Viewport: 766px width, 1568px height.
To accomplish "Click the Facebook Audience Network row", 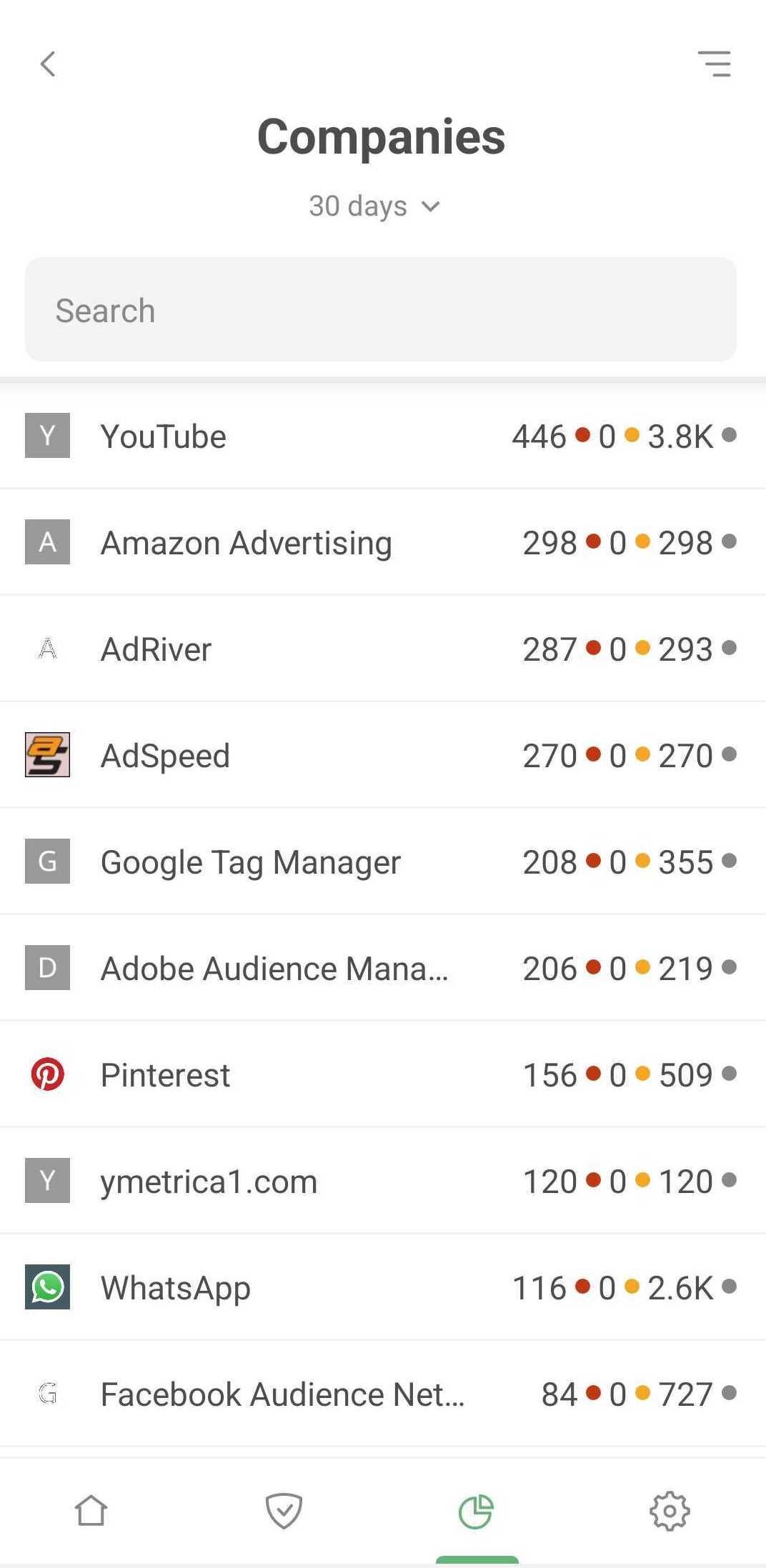I will point(286,1394).
